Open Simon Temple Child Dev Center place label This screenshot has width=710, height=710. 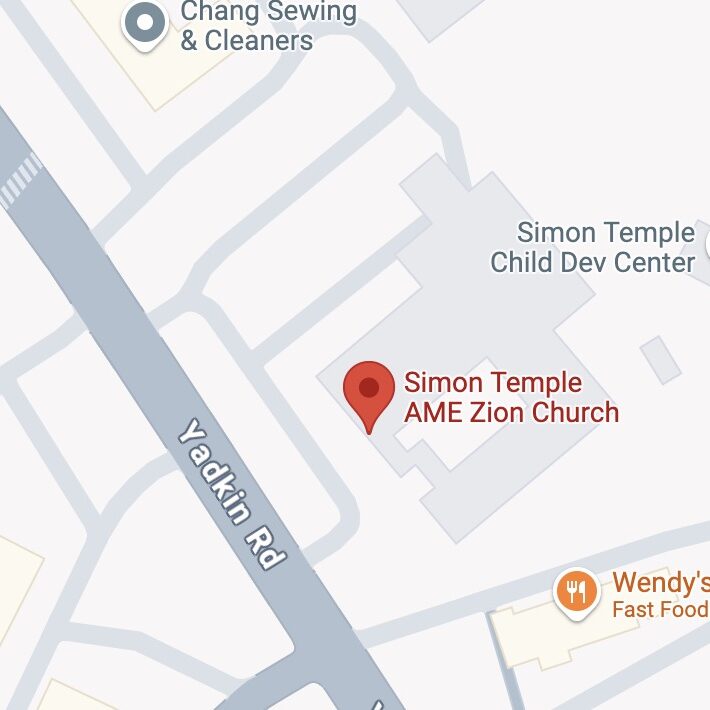pyautogui.click(x=593, y=248)
